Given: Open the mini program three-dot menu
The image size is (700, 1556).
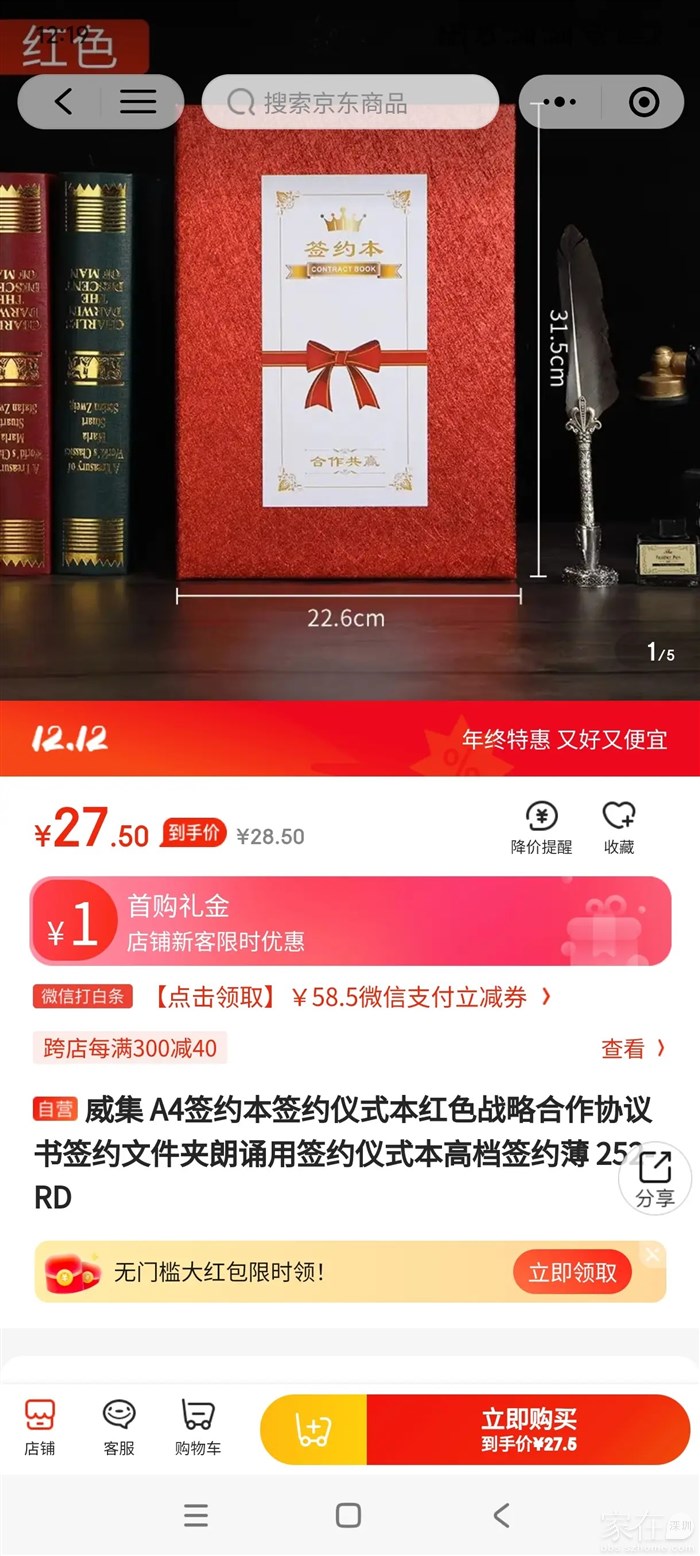Looking at the screenshot, I should tap(558, 102).
